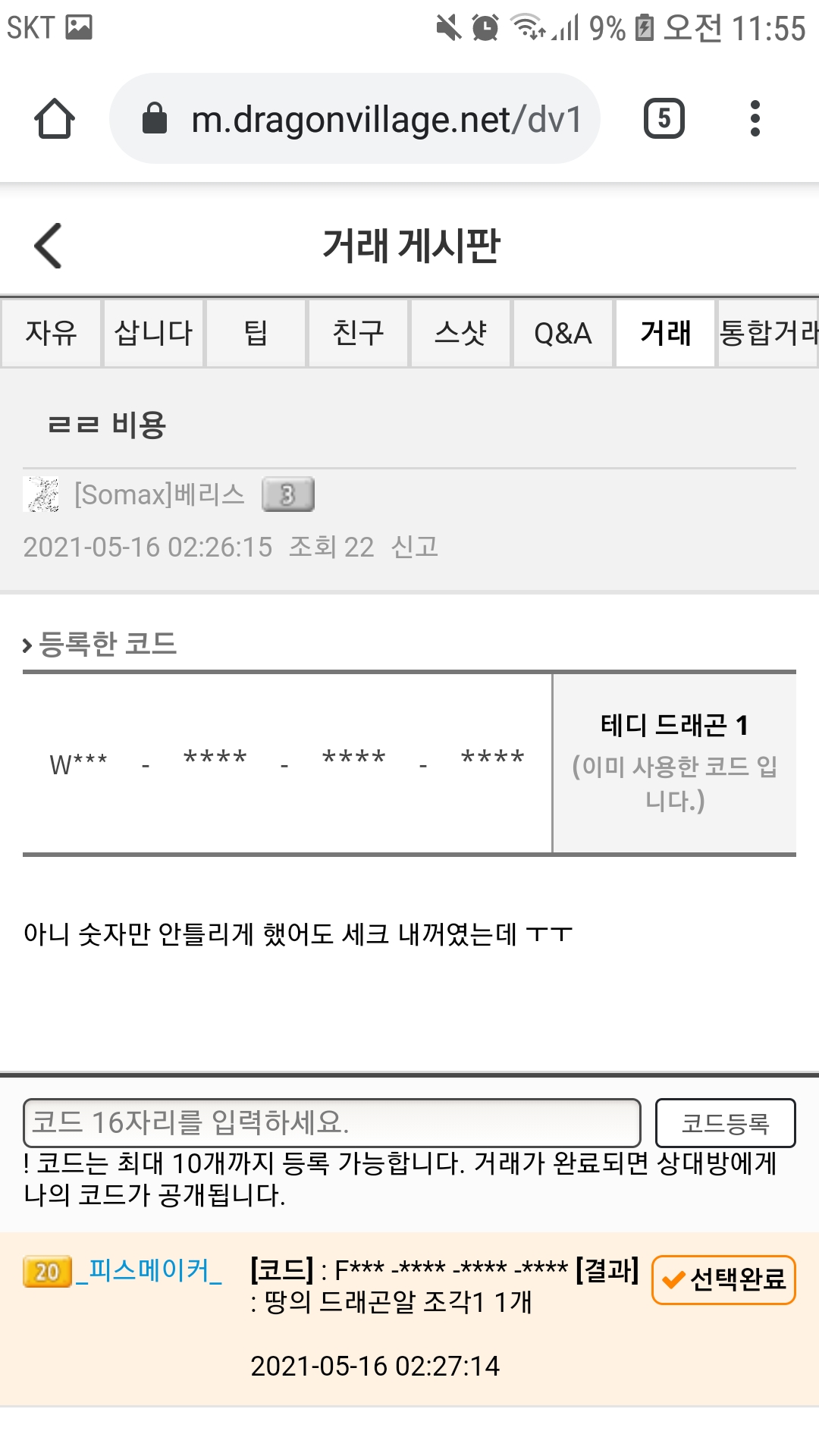Open _피스메이커_ user profile

149,1270
